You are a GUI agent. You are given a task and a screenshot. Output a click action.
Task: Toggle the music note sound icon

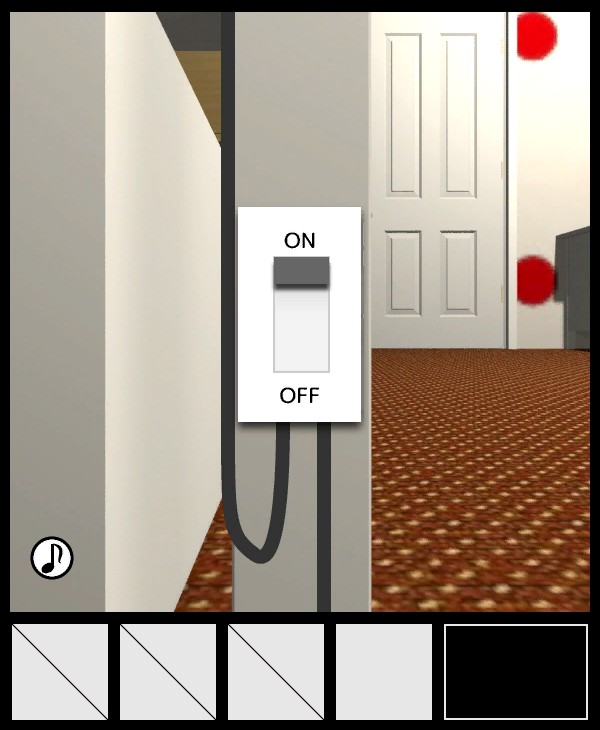tap(52, 557)
